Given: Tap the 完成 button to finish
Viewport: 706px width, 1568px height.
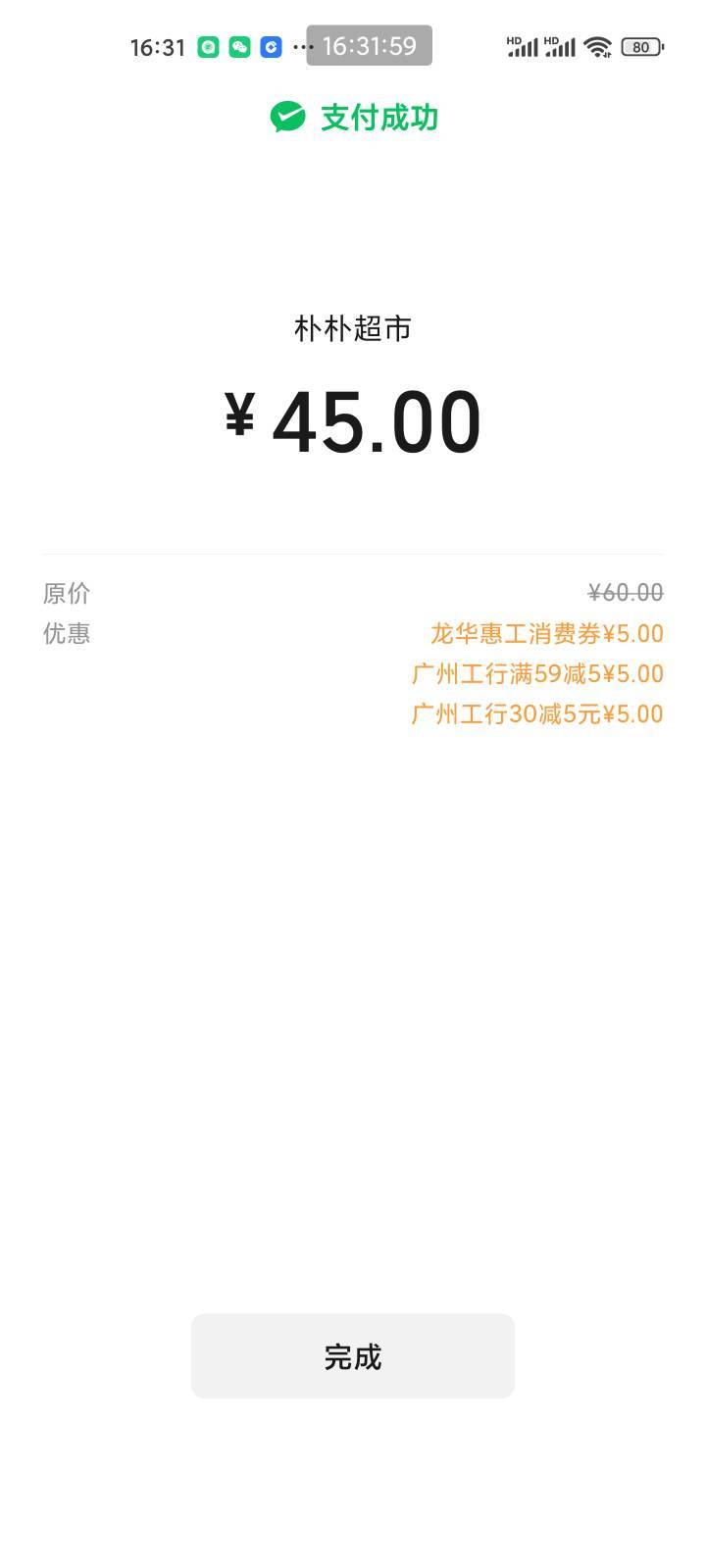Looking at the screenshot, I should 352,1356.
